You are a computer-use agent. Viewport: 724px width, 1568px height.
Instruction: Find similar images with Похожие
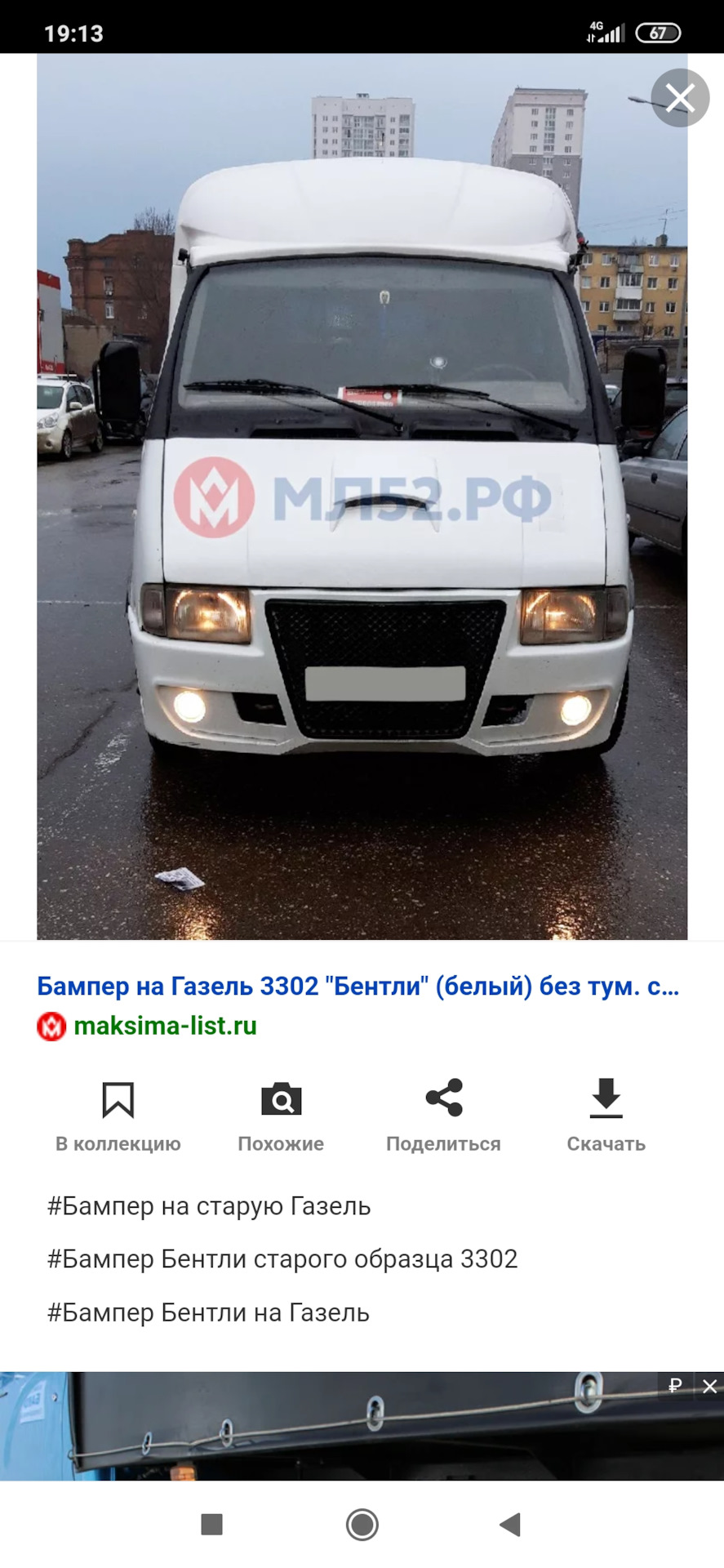281,1116
